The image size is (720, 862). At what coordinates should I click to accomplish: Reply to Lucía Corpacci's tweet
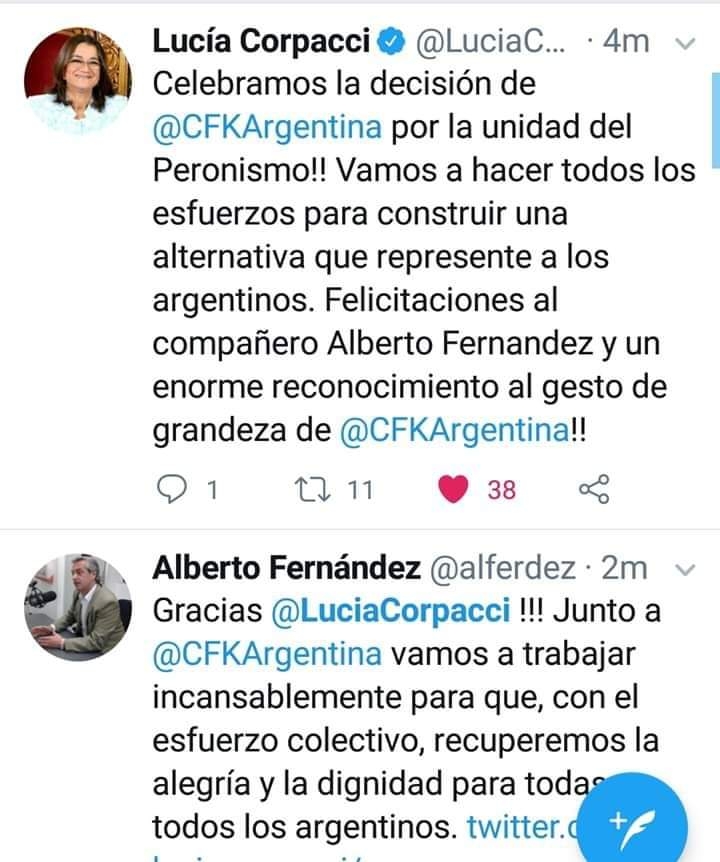176,489
